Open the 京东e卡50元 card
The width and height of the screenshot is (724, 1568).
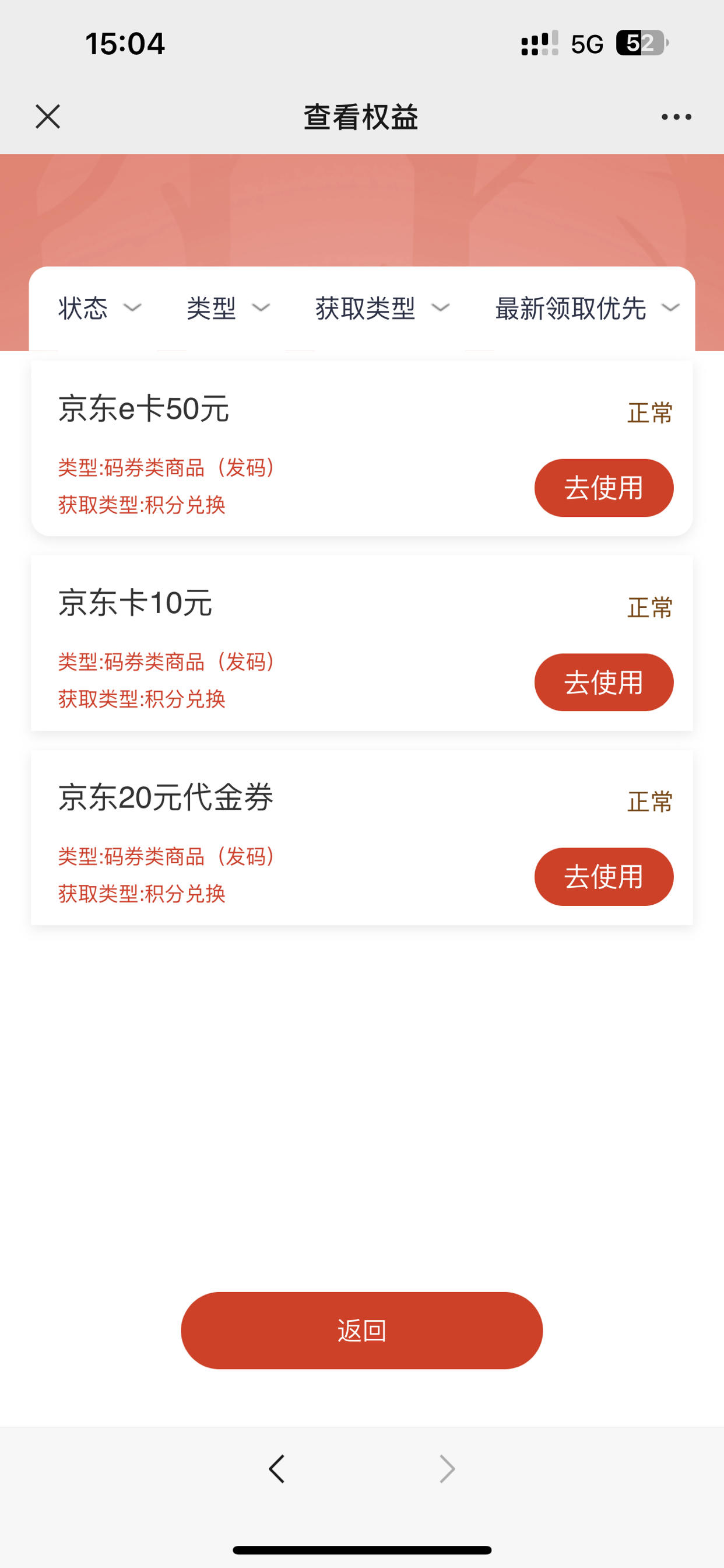tap(362, 449)
